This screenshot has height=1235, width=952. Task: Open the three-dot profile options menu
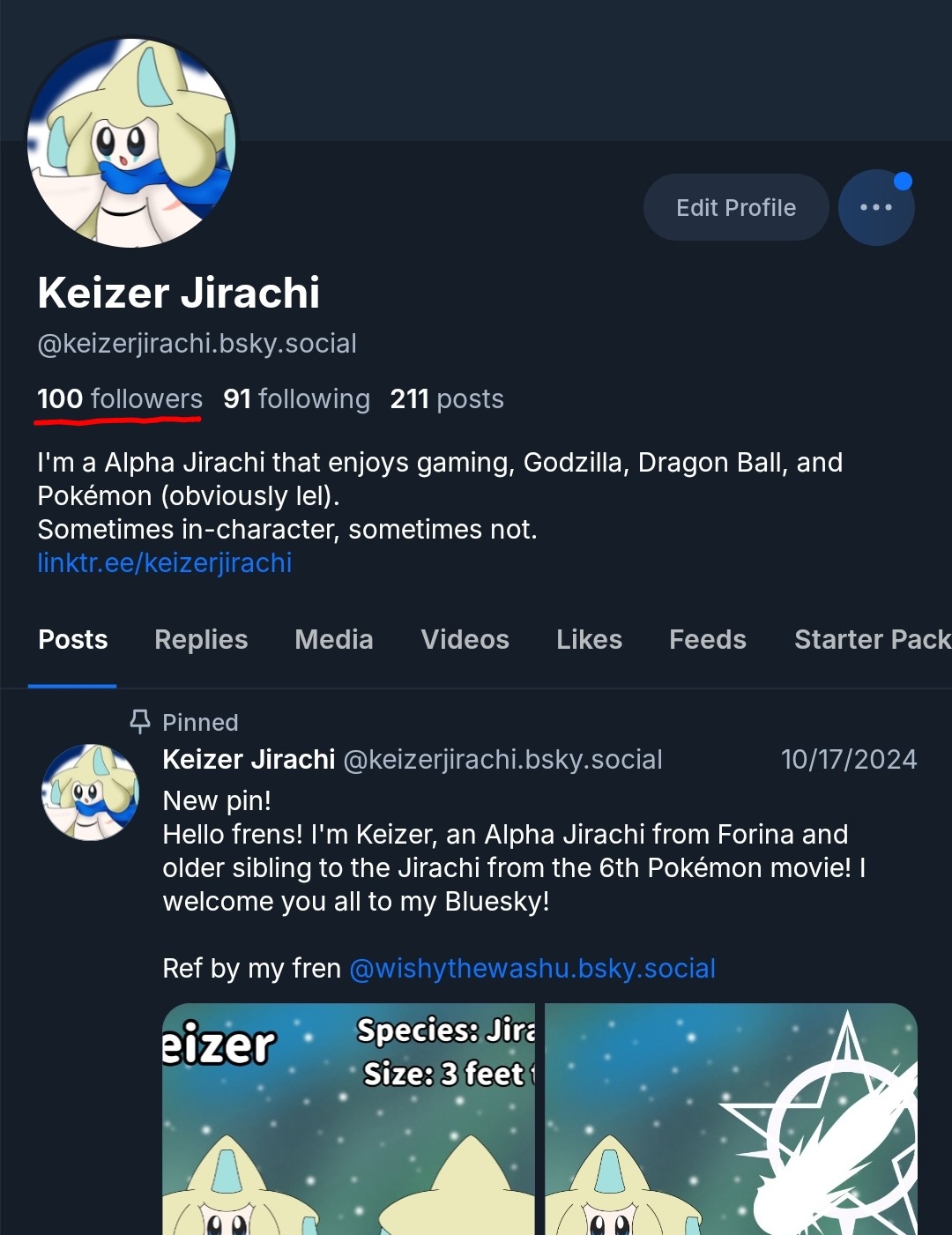(x=875, y=208)
